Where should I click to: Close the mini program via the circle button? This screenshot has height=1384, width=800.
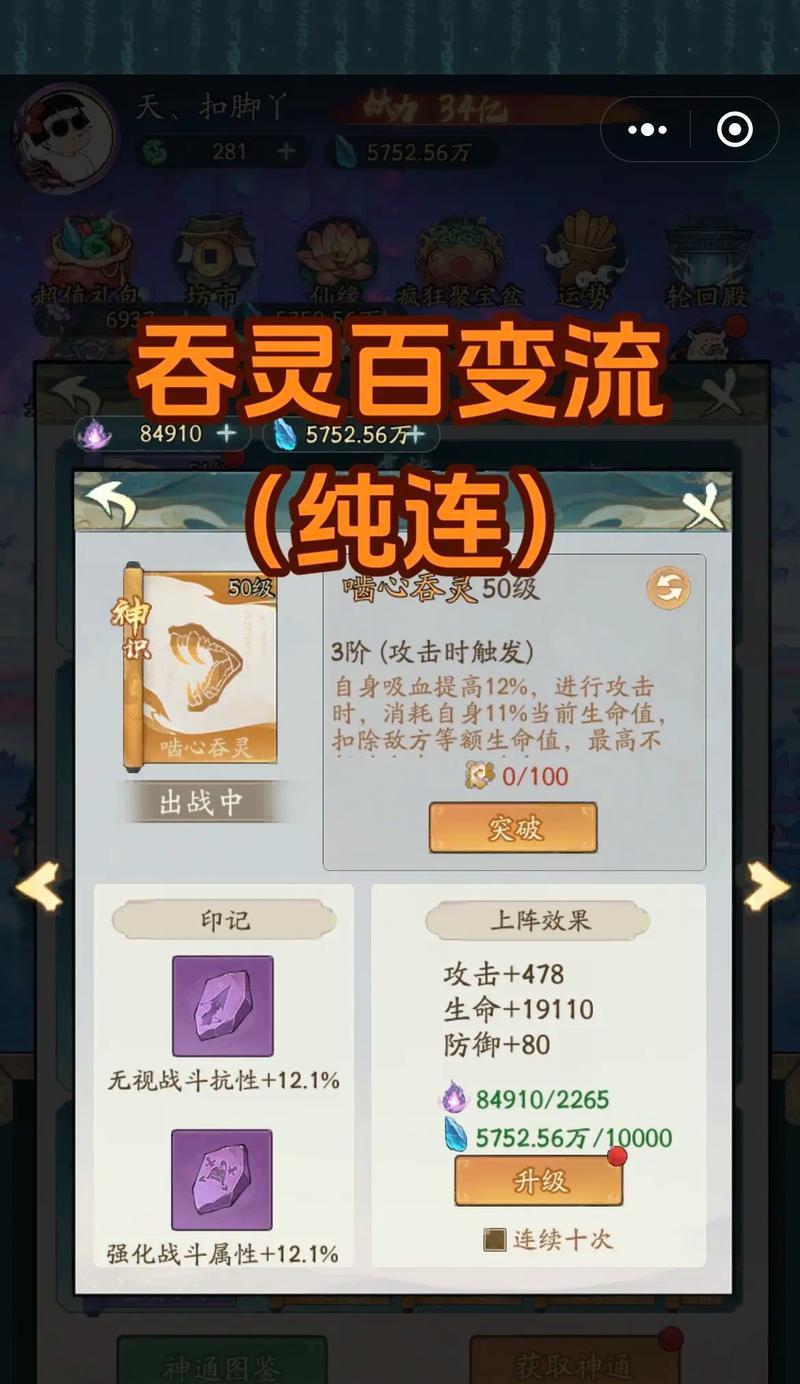coord(735,130)
